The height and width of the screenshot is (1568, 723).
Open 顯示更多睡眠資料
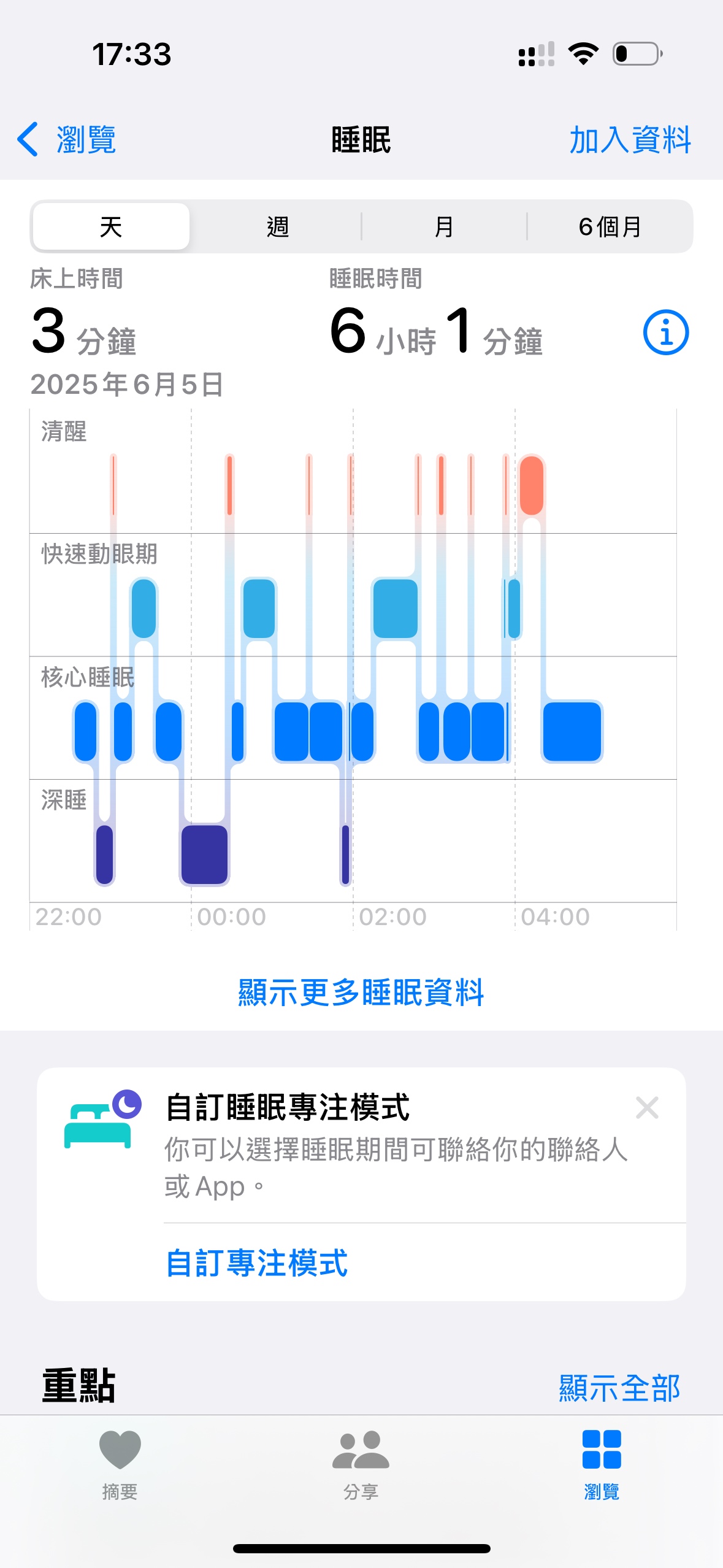[x=361, y=992]
